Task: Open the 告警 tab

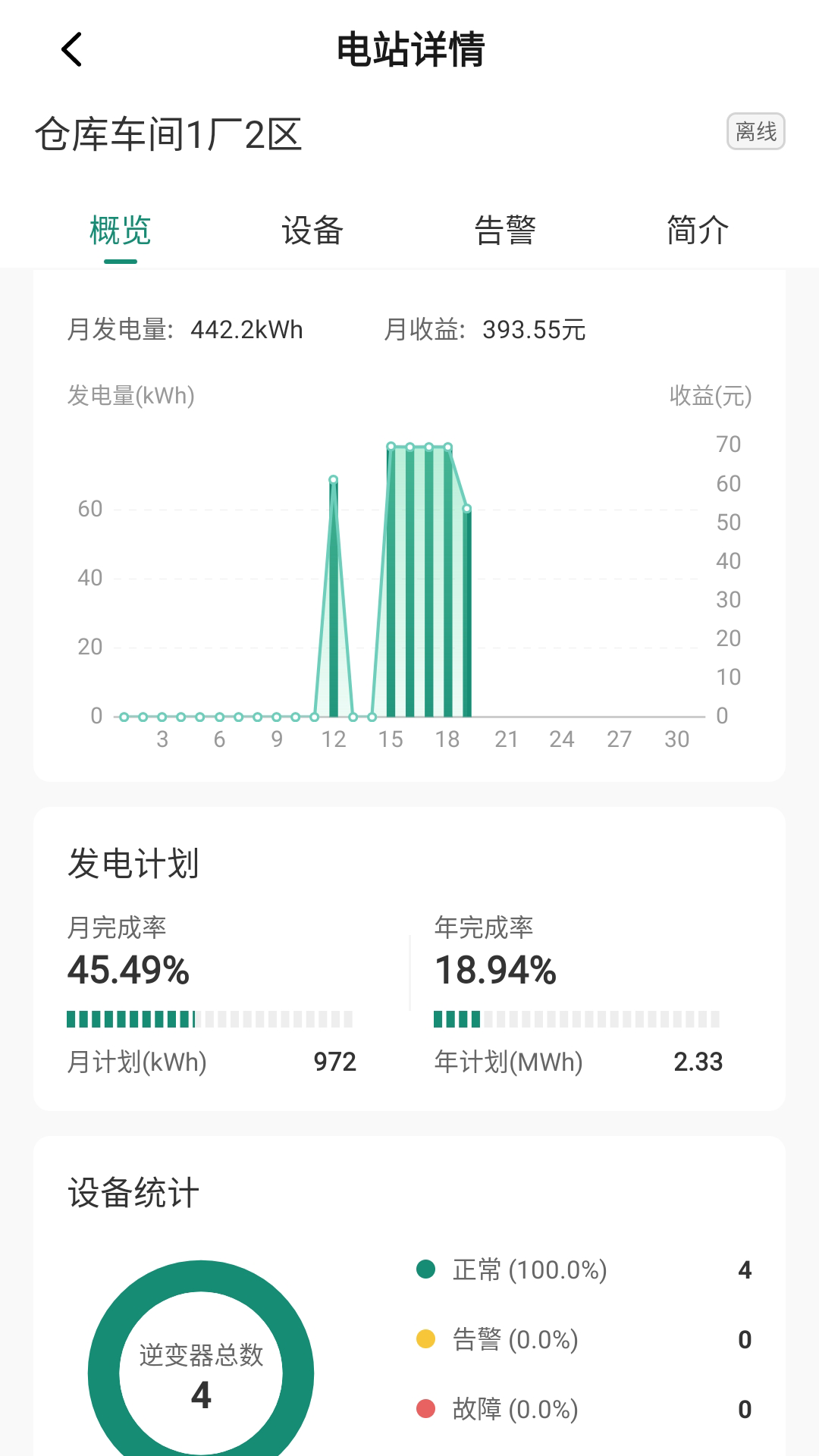Action: point(505,231)
